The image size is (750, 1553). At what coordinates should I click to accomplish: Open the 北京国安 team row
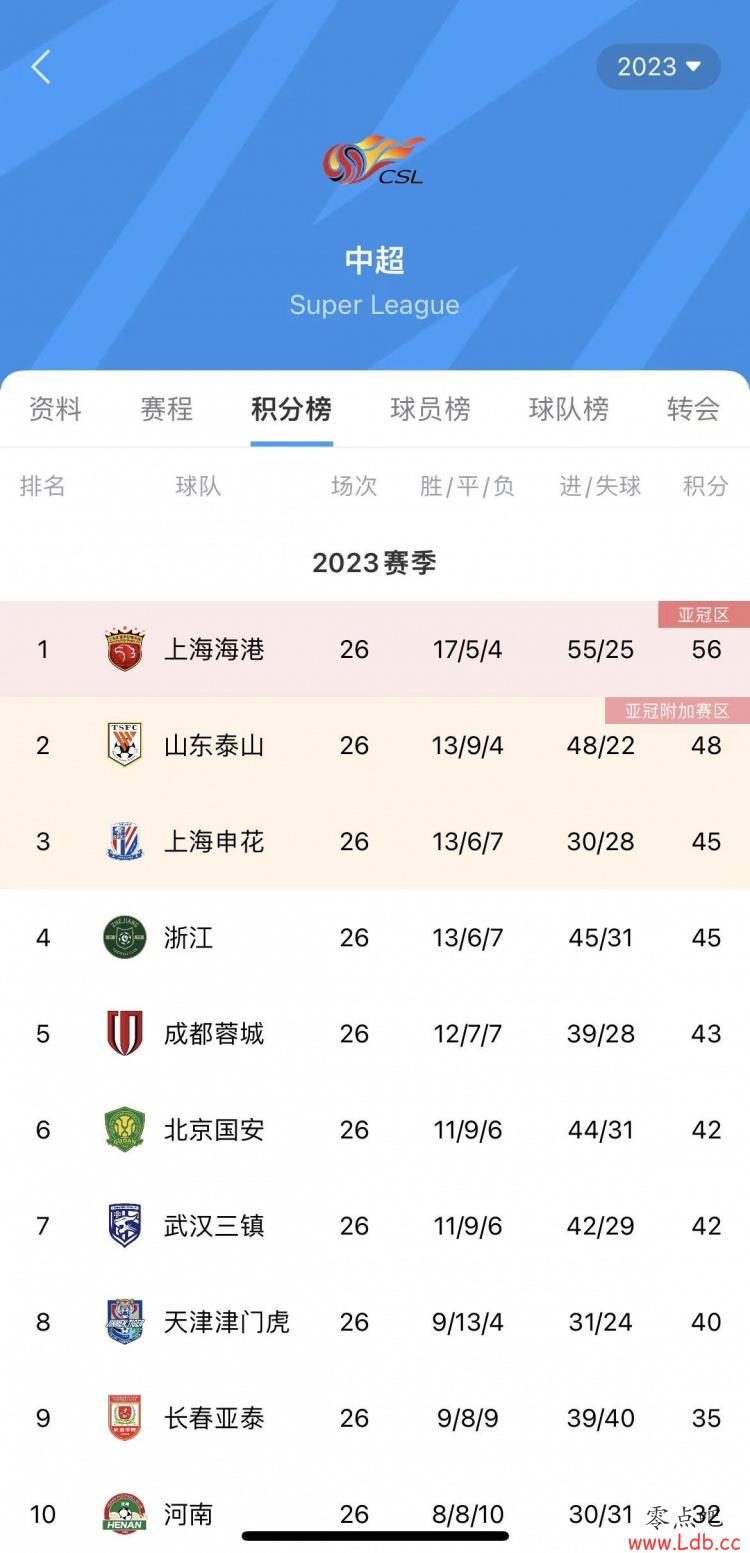375,1129
